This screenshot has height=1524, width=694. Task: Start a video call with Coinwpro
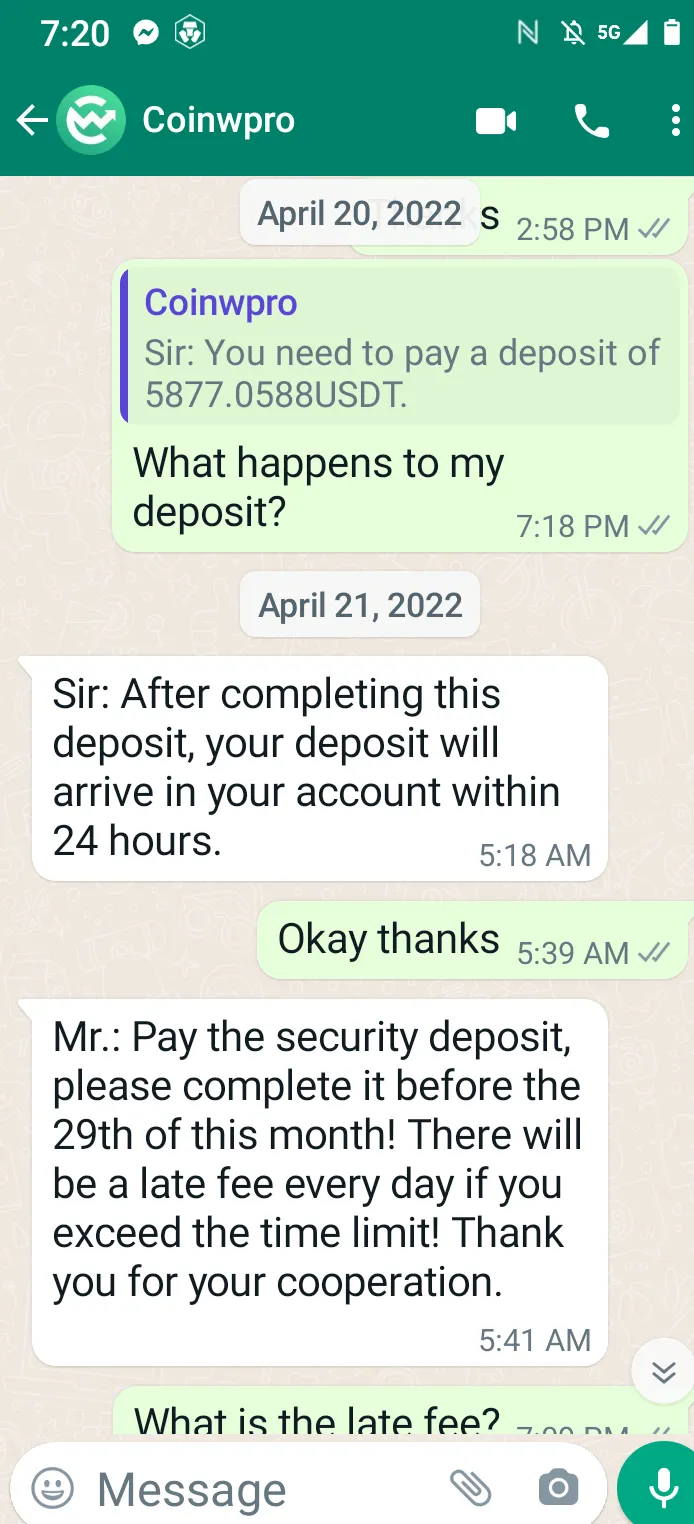tap(496, 121)
